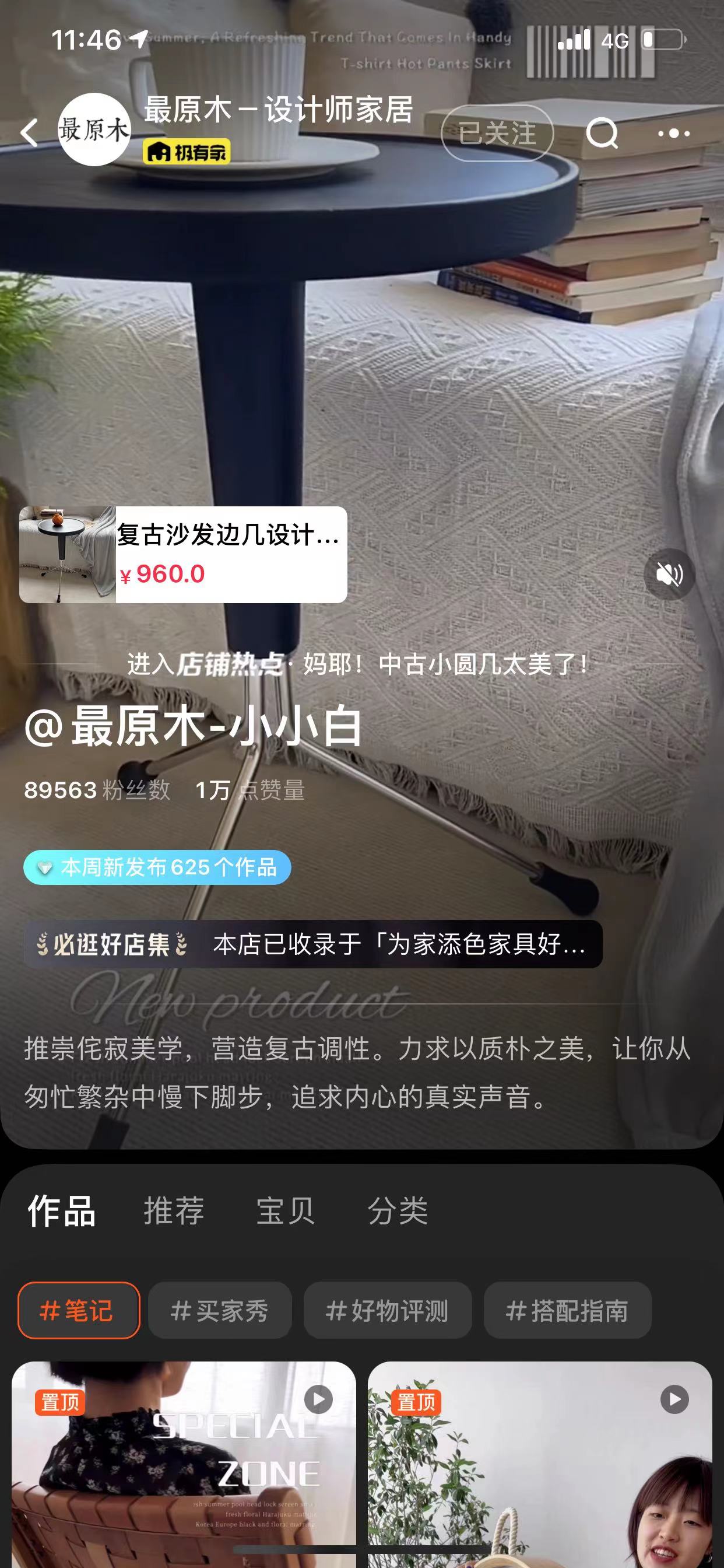The image size is (724, 1568).
Task: Open the three-dot overflow menu
Action: pyautogui.click(x=673, y=134)
